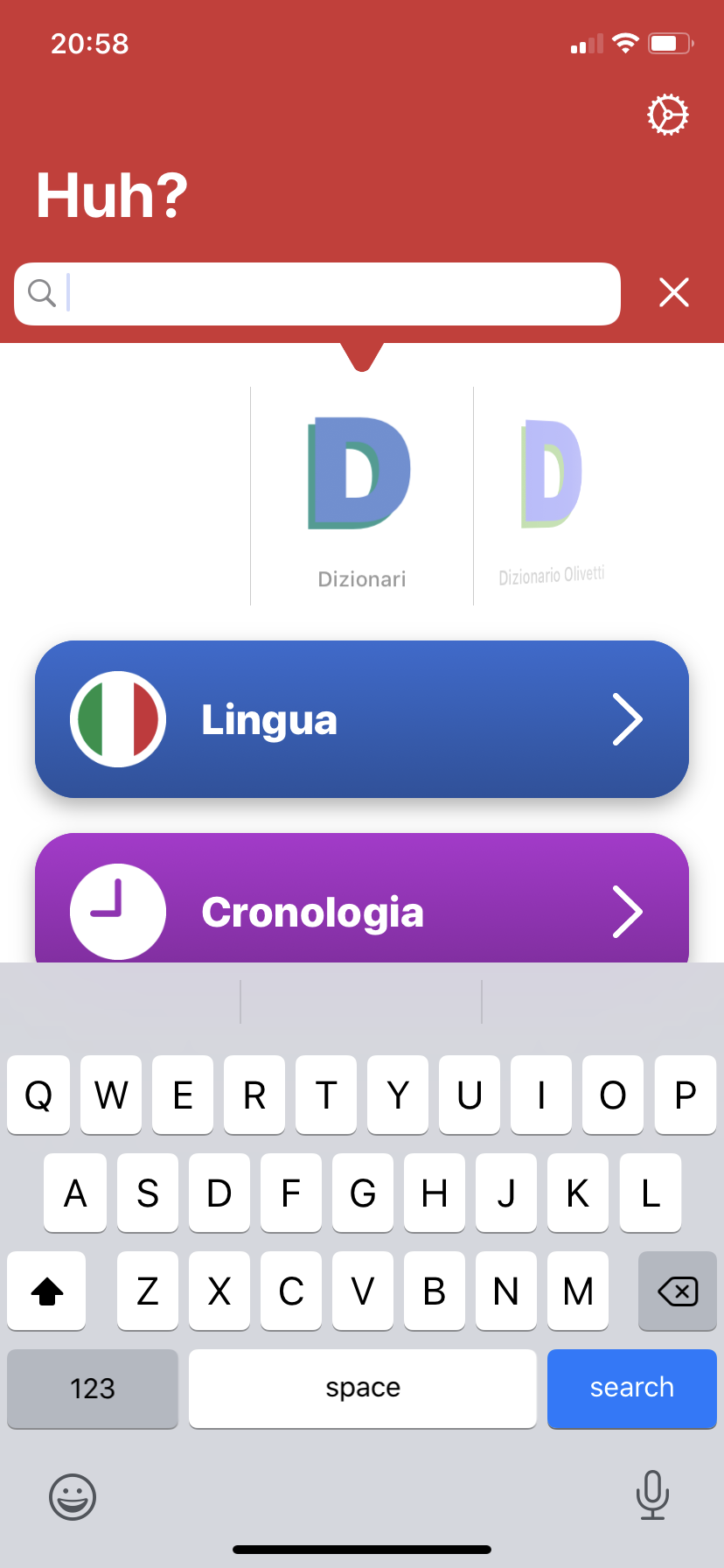Tap the space bar
This screenshot has height=1568, width=724.
362,1389
